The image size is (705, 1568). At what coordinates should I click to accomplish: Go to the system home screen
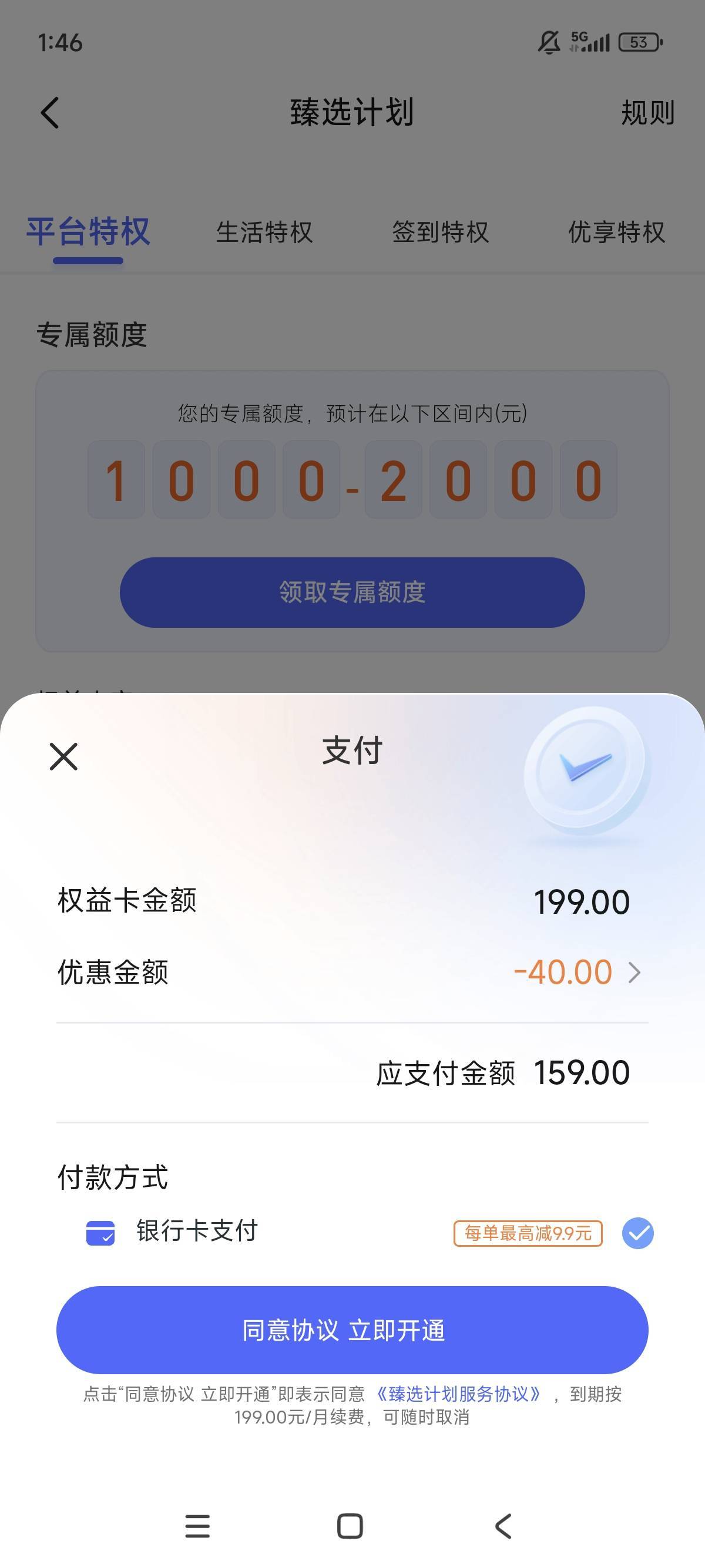350,1526
